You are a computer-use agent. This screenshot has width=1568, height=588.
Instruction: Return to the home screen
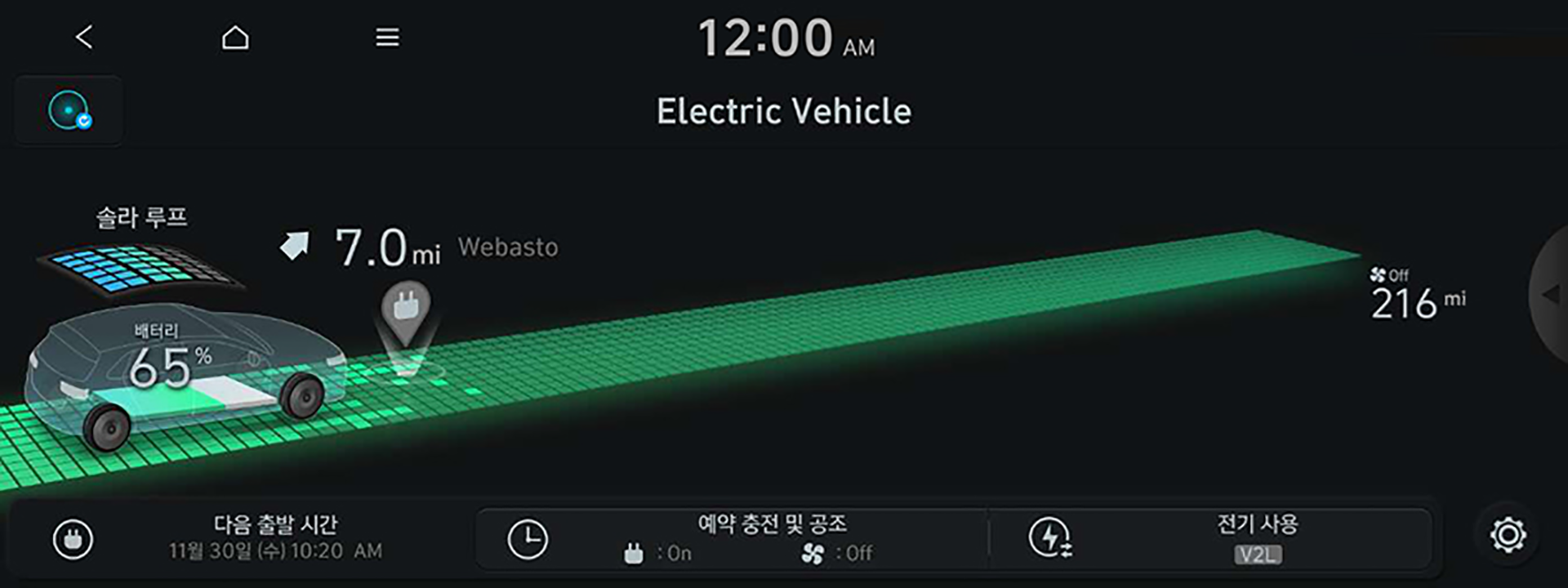(x=235, y=37)
